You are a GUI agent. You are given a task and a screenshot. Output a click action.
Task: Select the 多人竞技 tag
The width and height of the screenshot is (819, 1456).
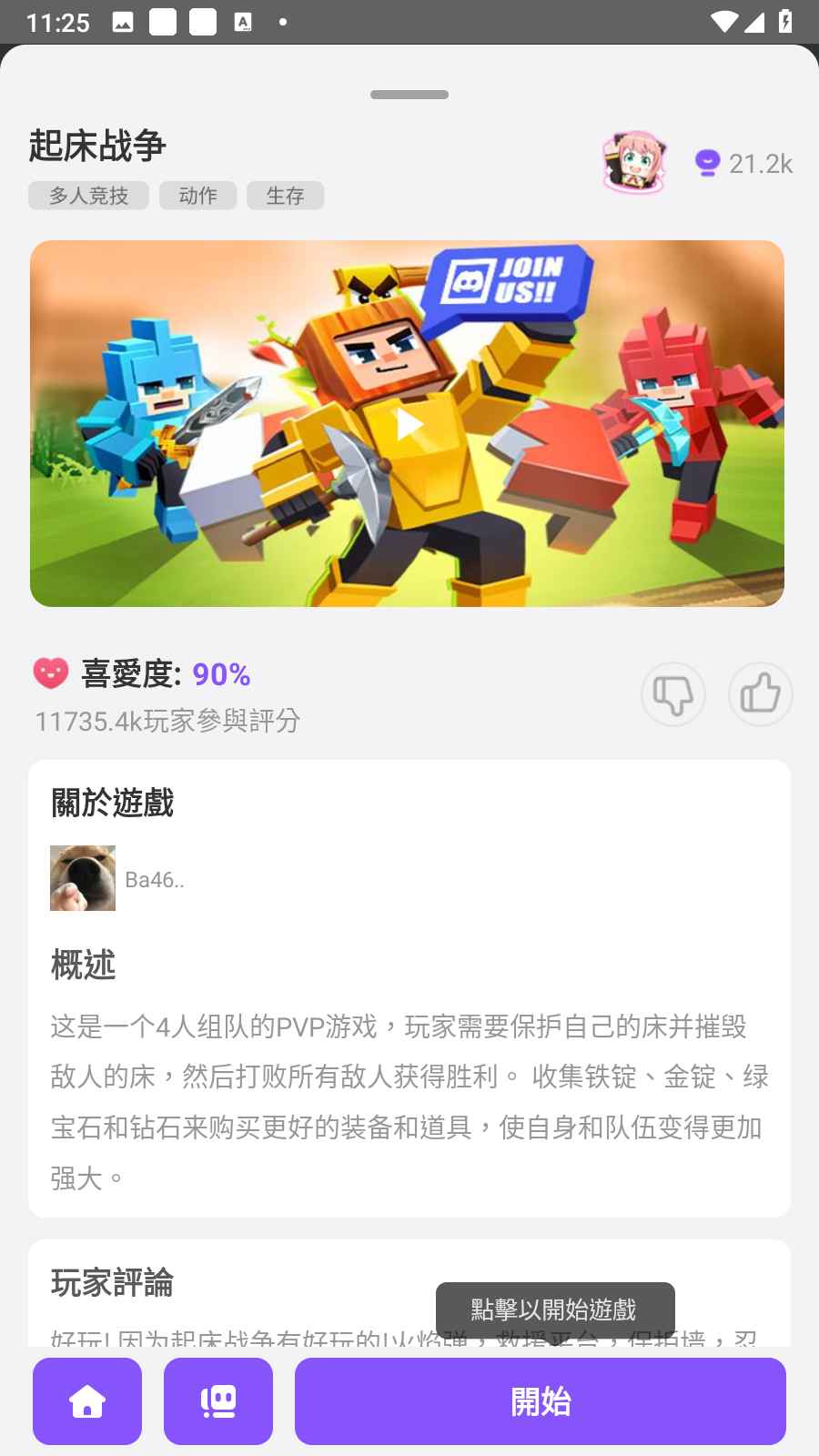click(x=88, y=196)
